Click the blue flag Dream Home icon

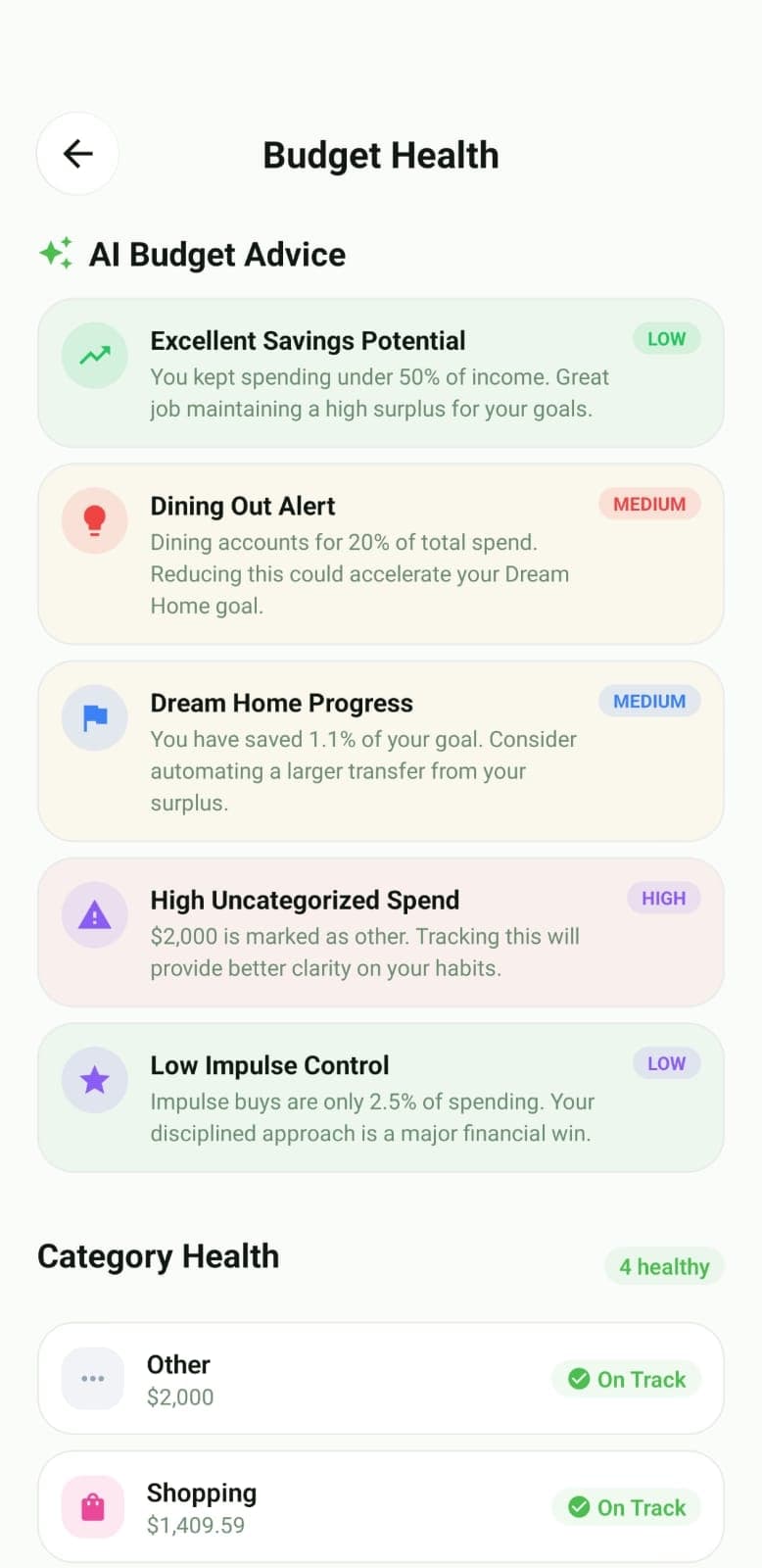(94, 717)
